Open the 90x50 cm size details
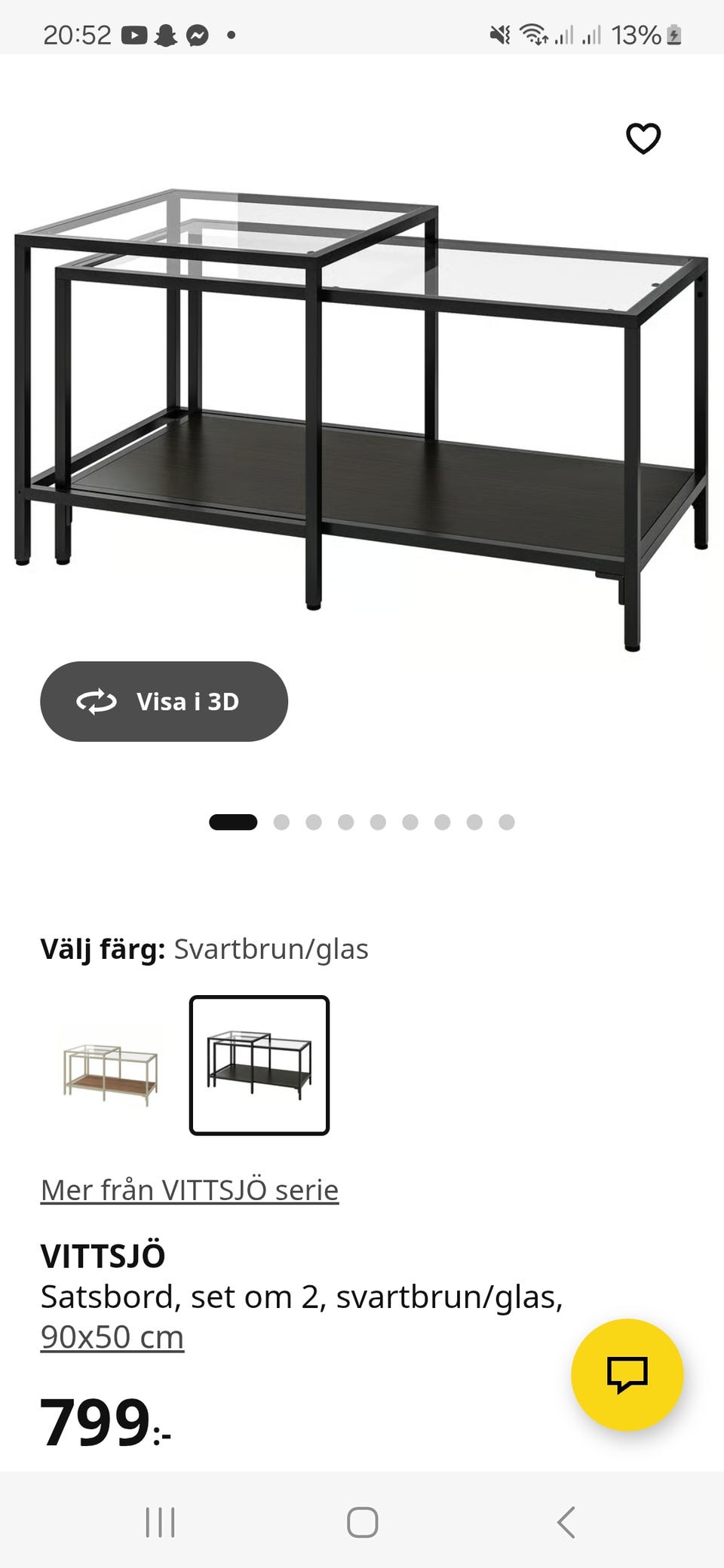The width and height of the screenshot is (724, 1568). pyautogui.click(x=110, y=1336)
